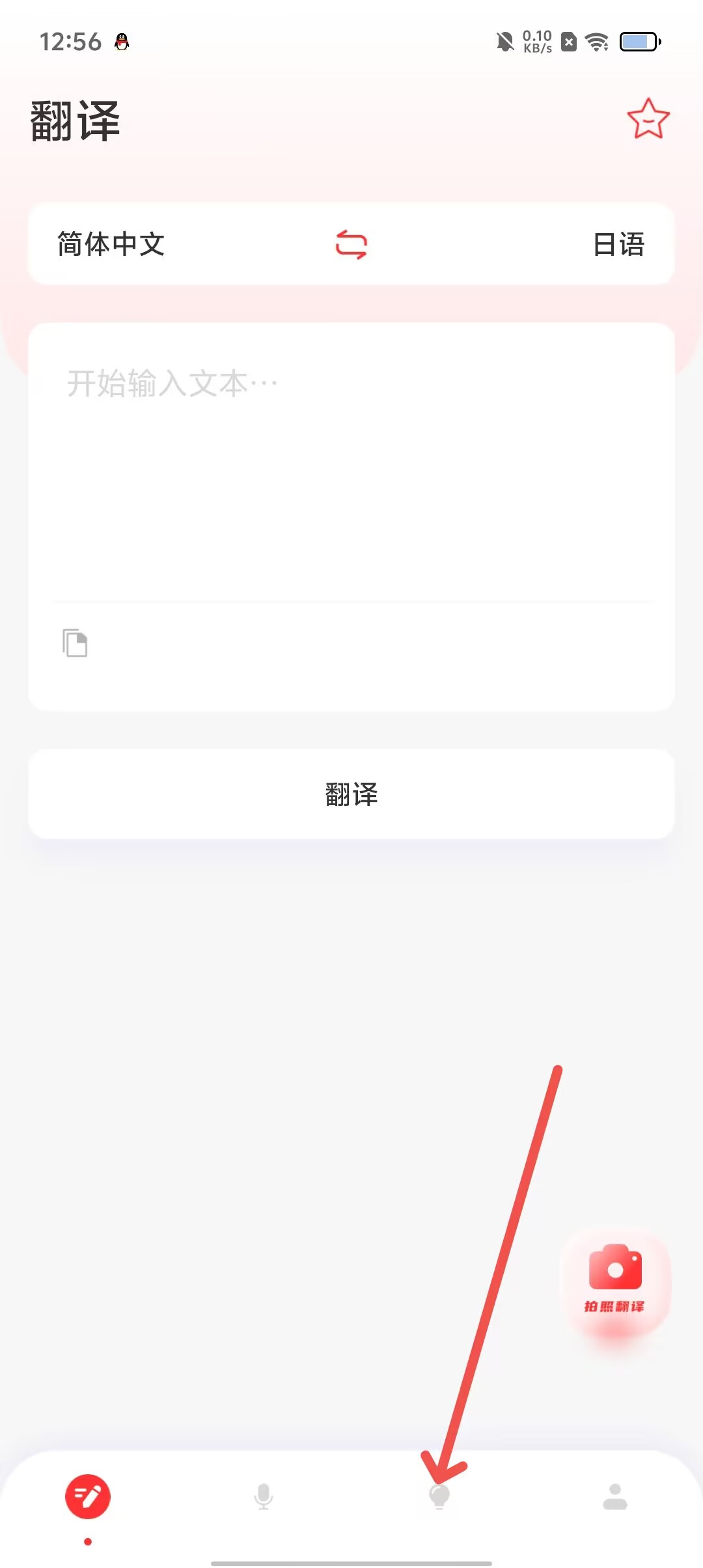Select the text translation tab
Image resolution: width=703 pixels, height=1568 pixels.
[88, 1496]
